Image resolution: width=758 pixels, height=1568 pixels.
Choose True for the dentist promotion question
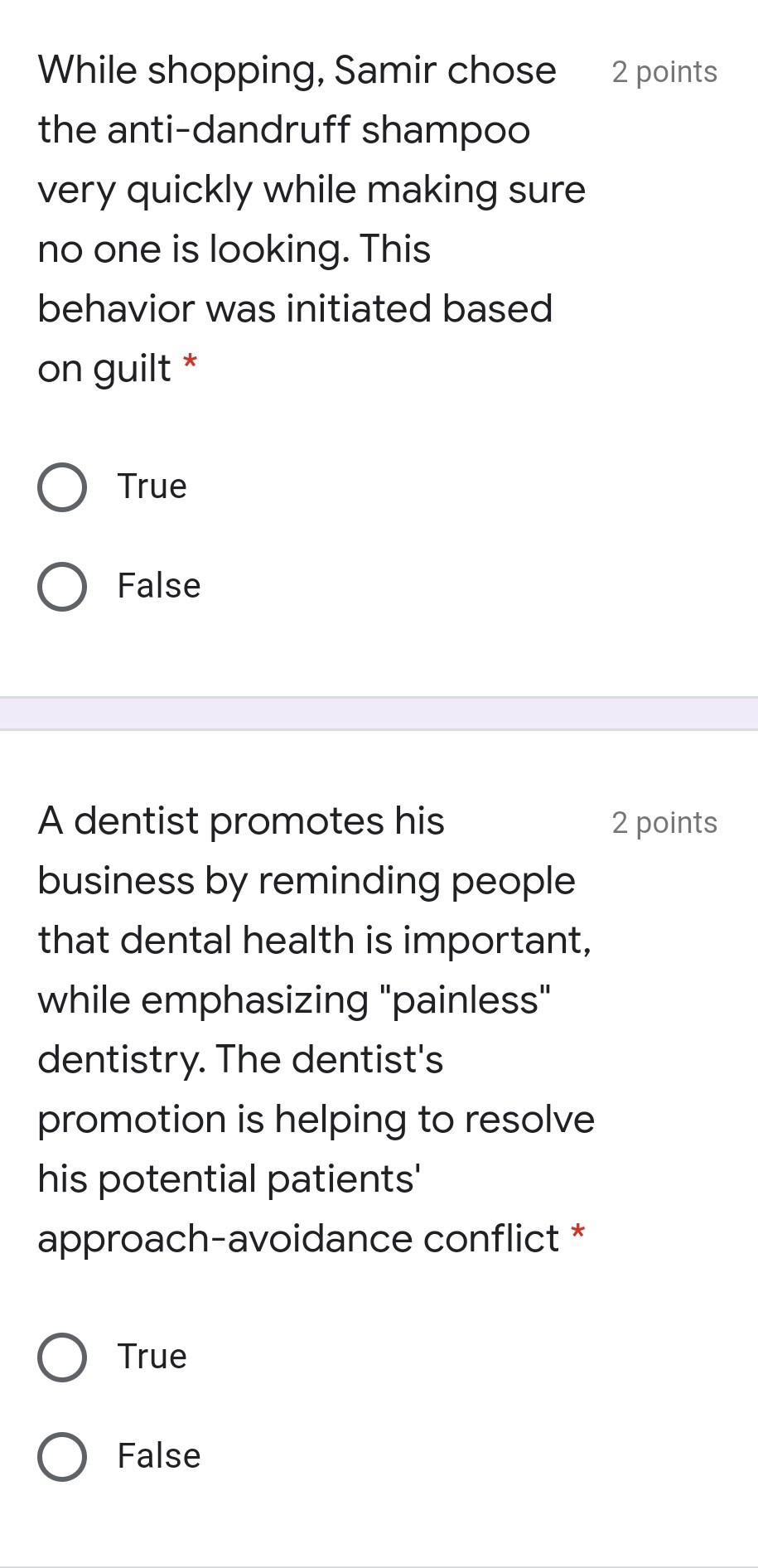click(62, 1357)
